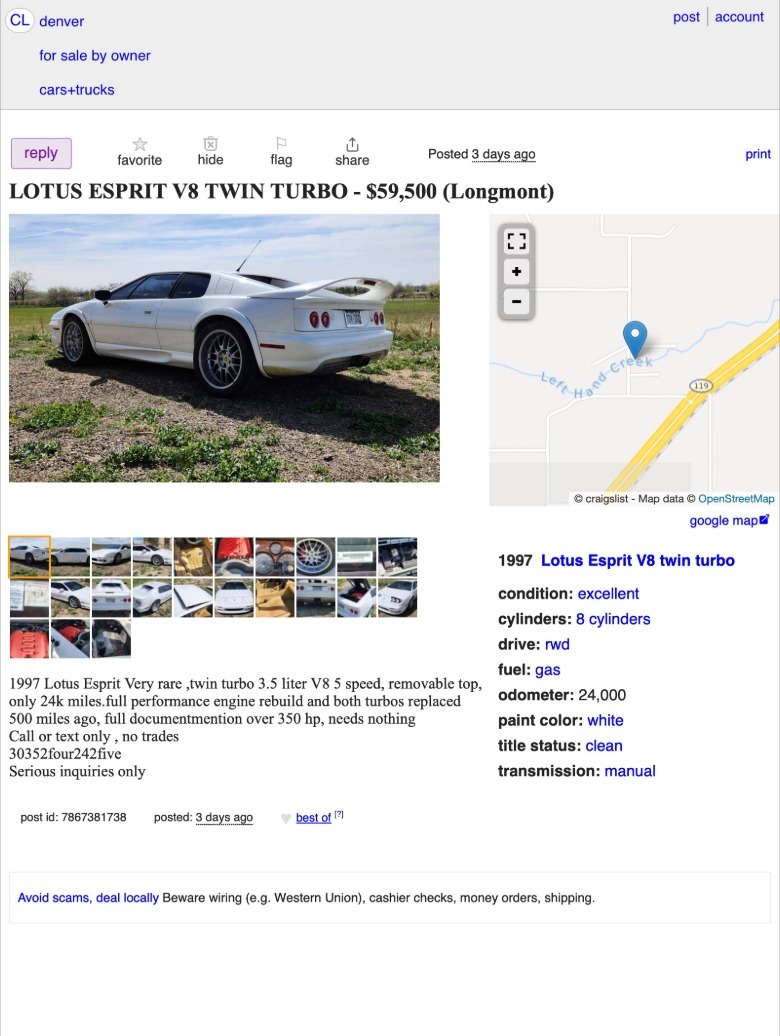Expand the map to fullscreen
This screenshot has height=1036, width=780.
(x=516, y=241)
